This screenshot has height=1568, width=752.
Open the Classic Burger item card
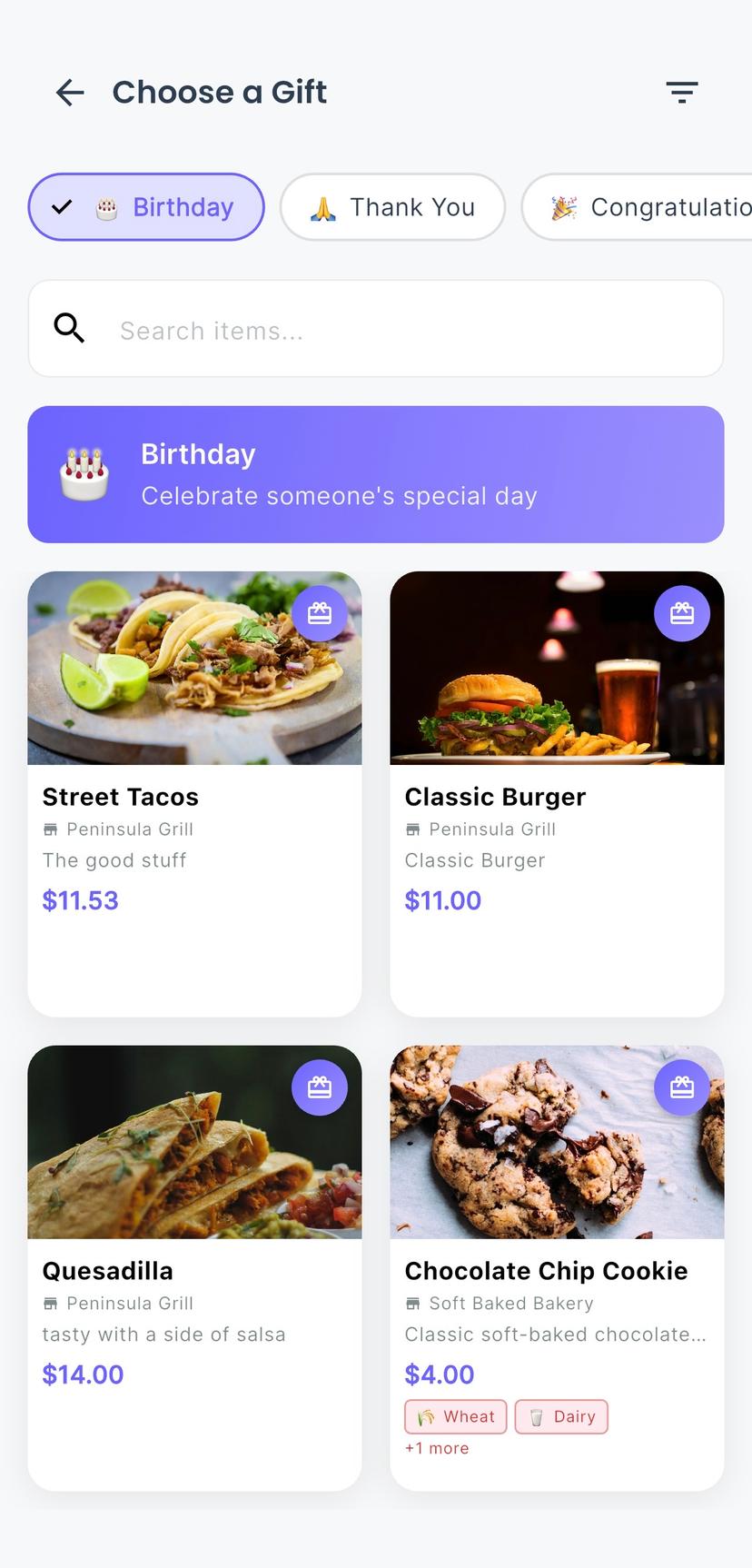(x=557, y=792)
